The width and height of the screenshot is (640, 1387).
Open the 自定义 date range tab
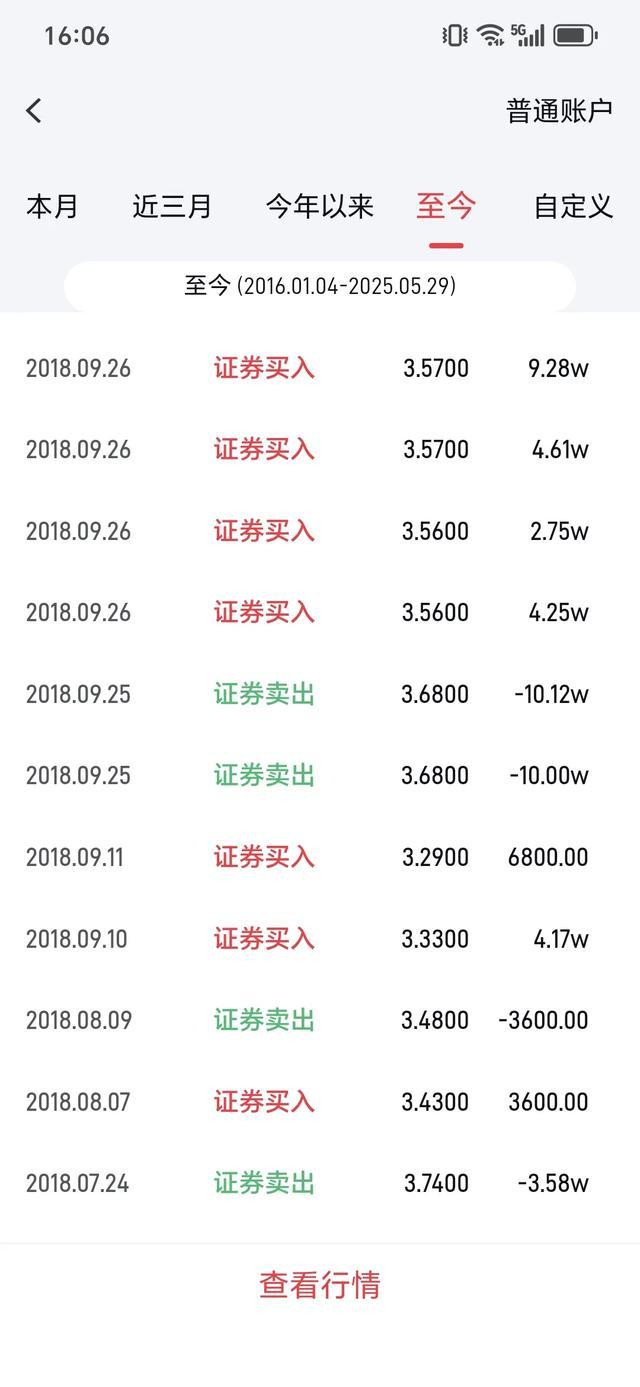tap(573, 207)
